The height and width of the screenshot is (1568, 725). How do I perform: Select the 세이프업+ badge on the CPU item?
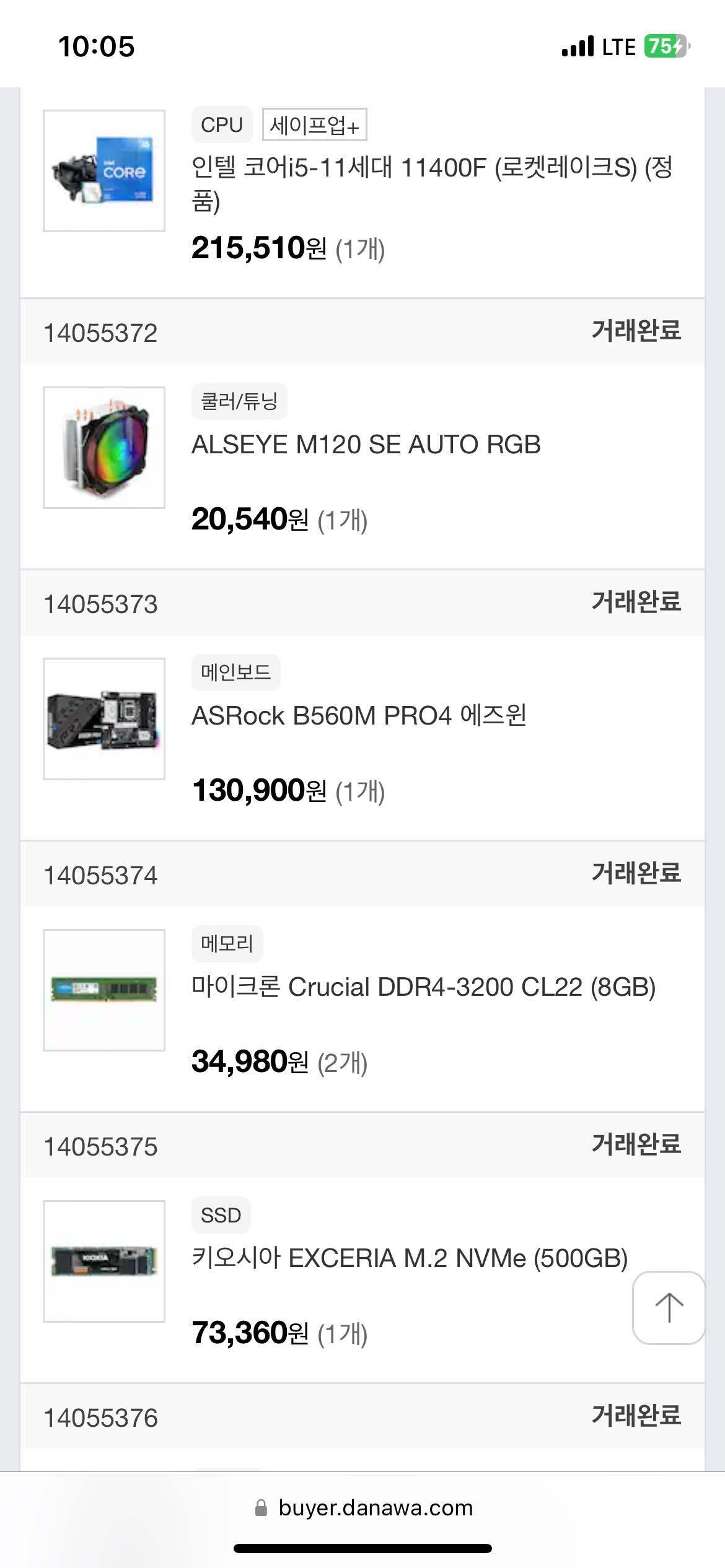(313, 126)
